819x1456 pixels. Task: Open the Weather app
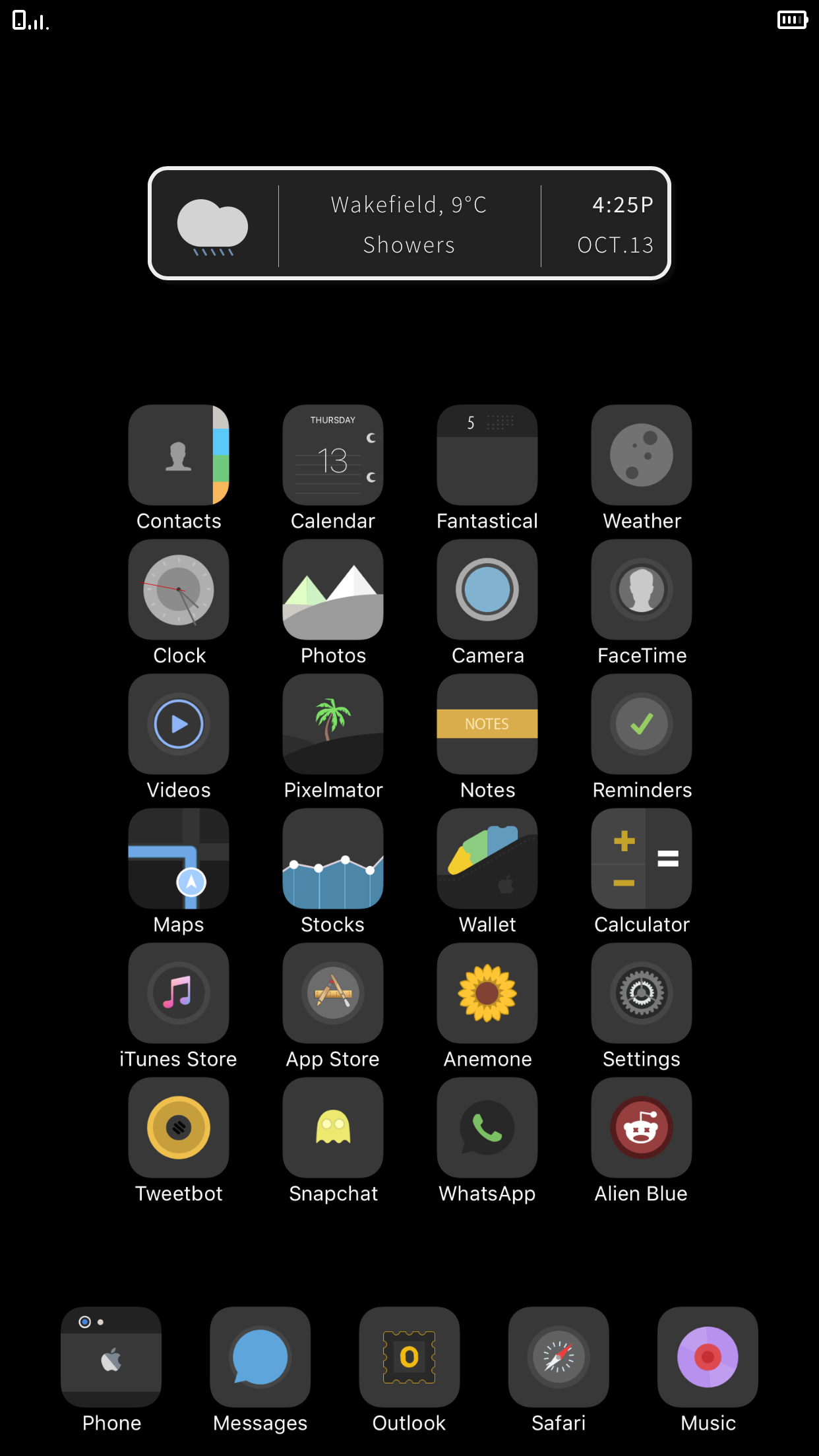(642, 456)
